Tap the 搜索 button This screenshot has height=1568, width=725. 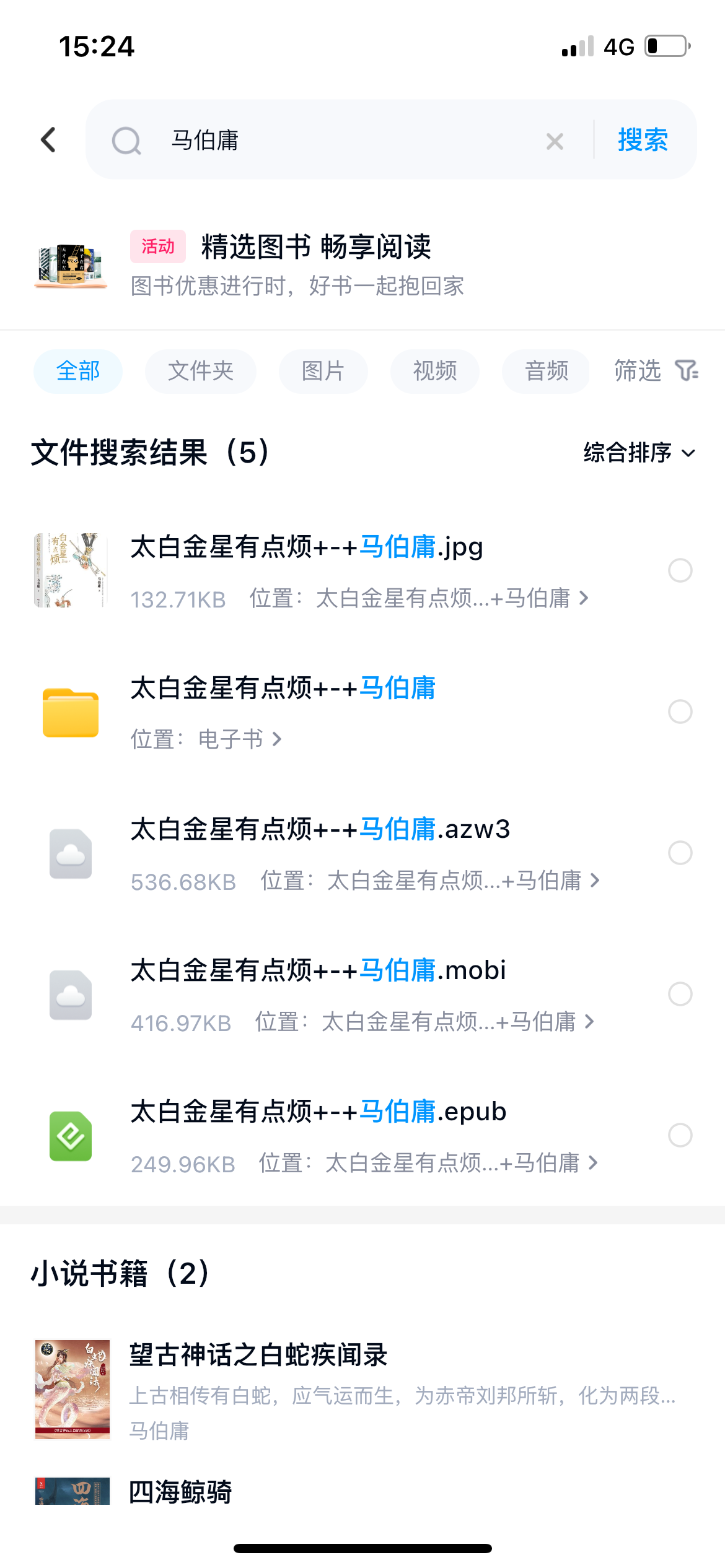(643, 140)
